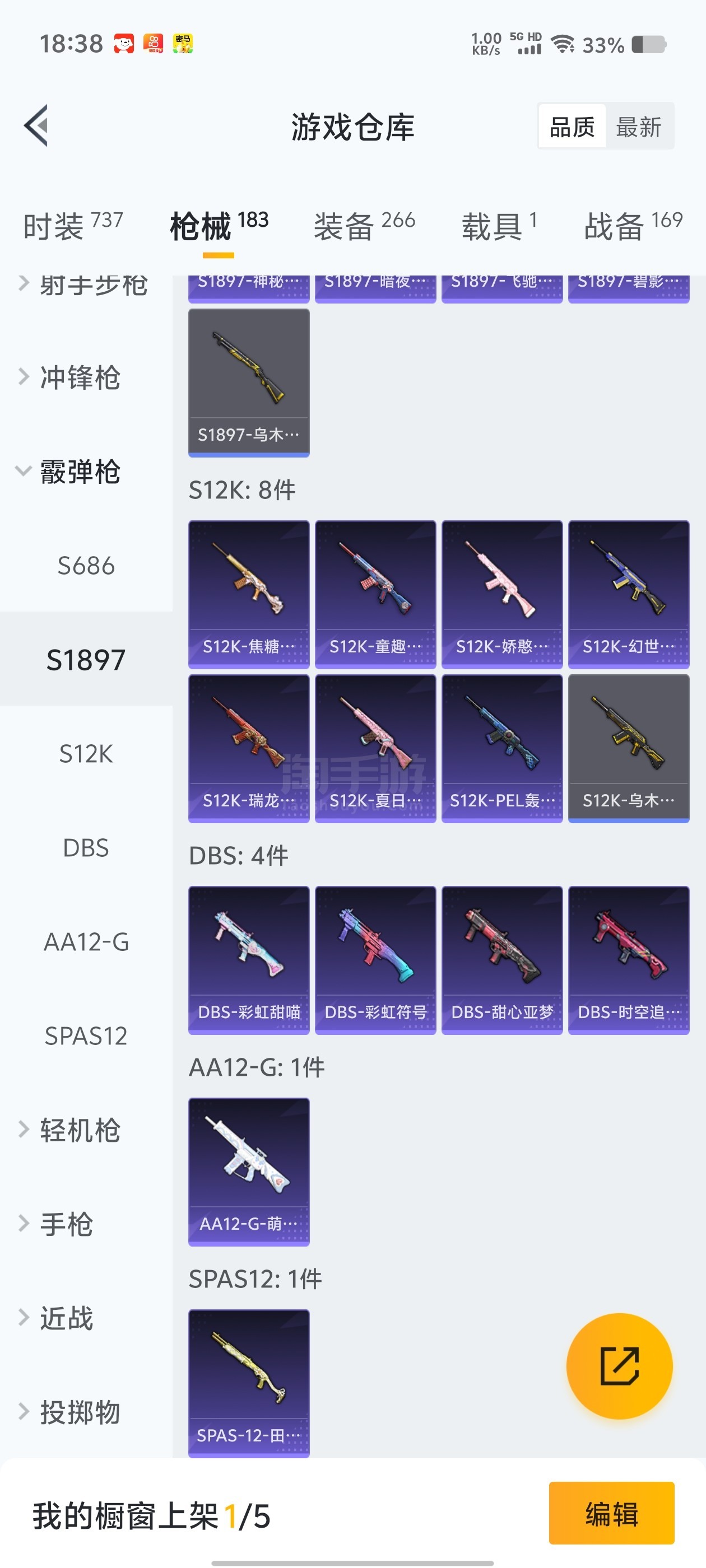Open the S12K-PEL skin tile

click(501, 748)
